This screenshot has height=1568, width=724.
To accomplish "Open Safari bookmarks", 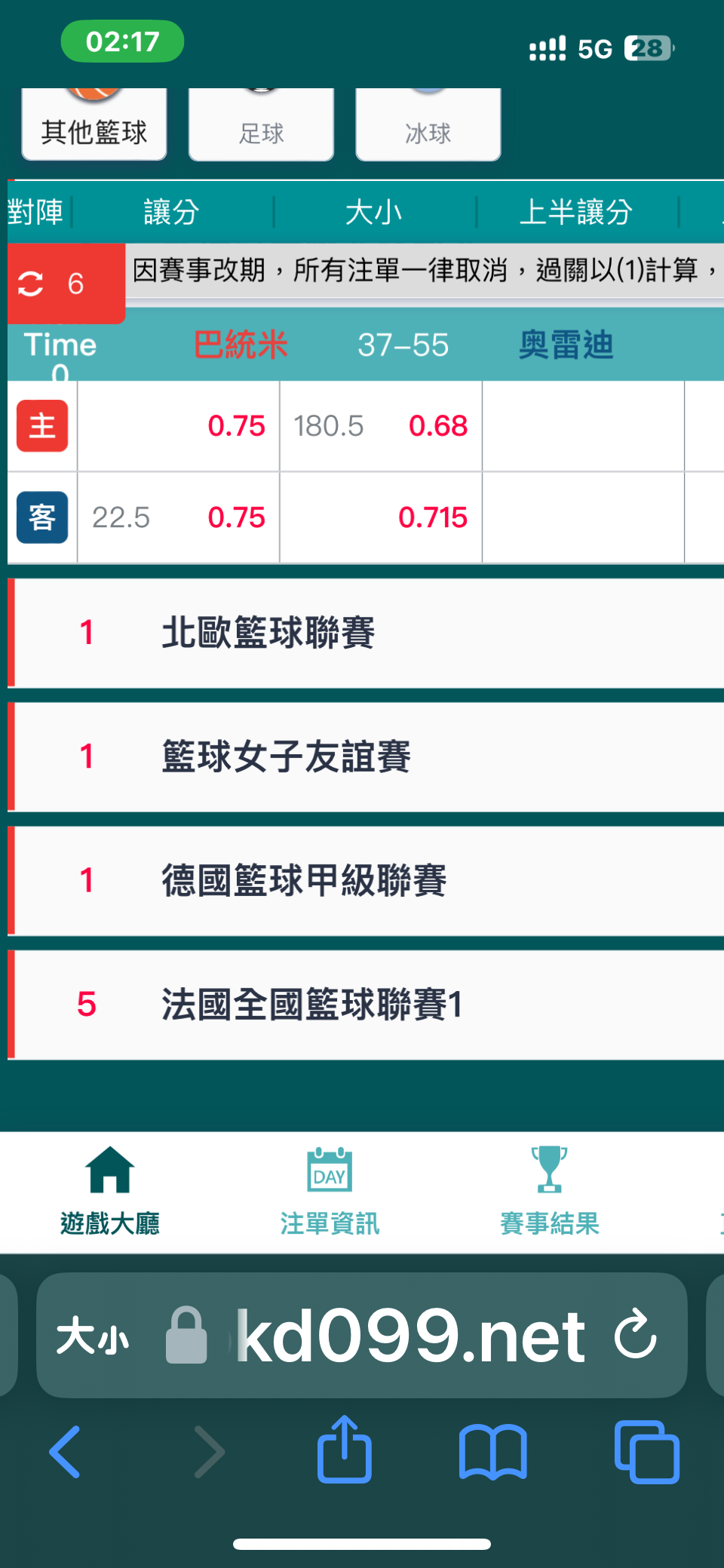I will (x=493, y=1453).
